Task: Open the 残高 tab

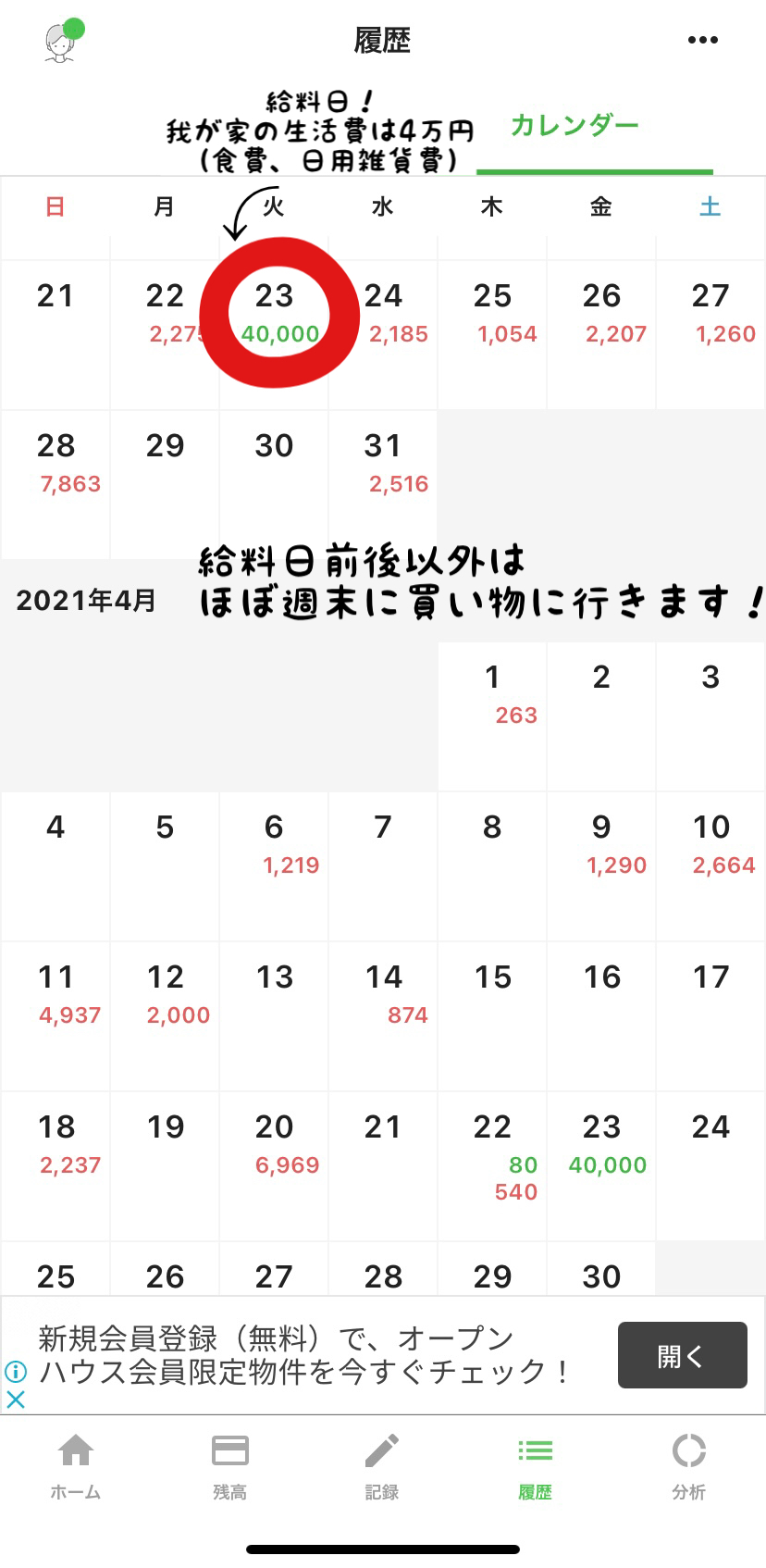Action: tap(229, 1465)
